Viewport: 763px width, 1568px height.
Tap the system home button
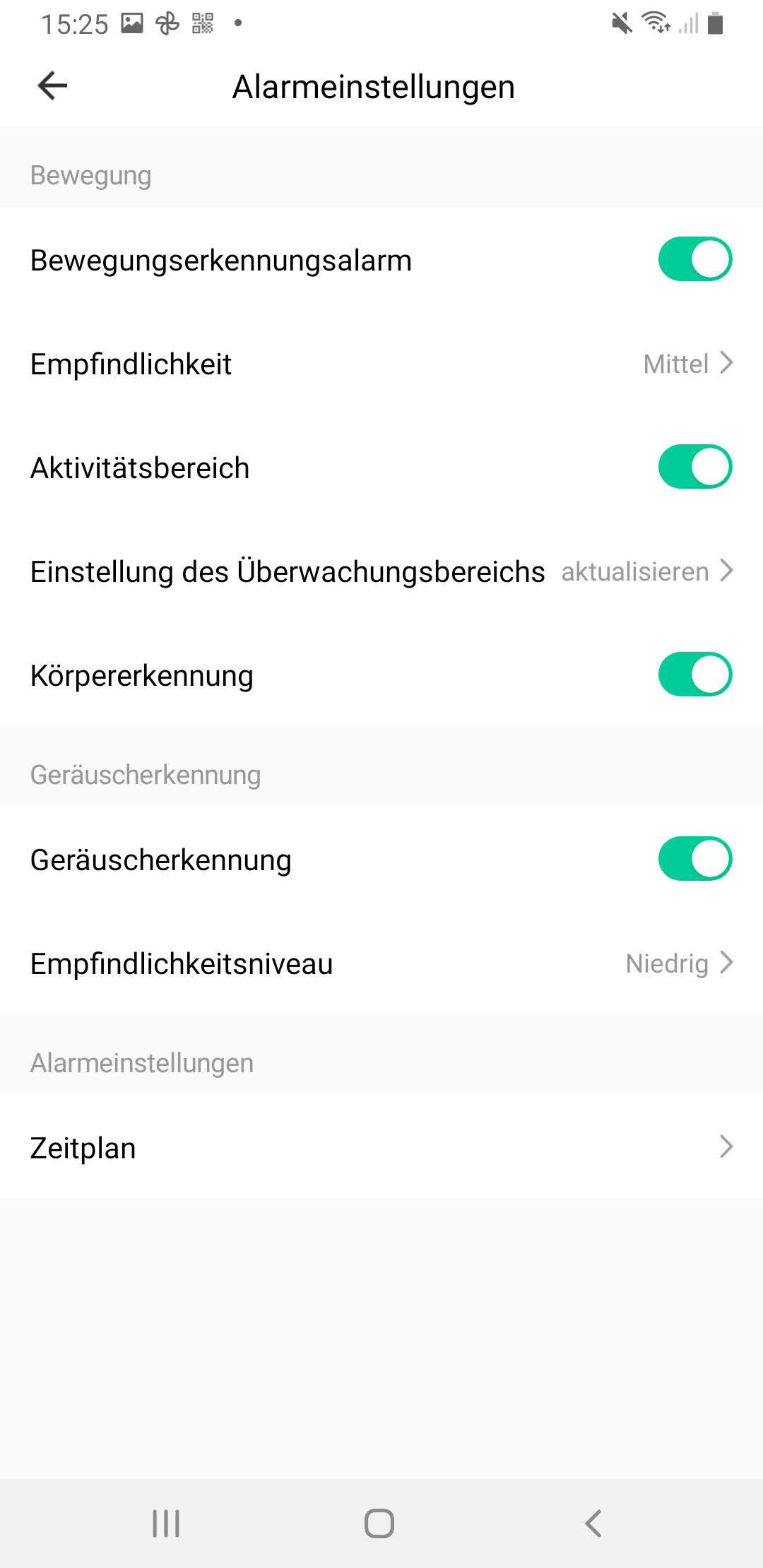pos(379,1524)
